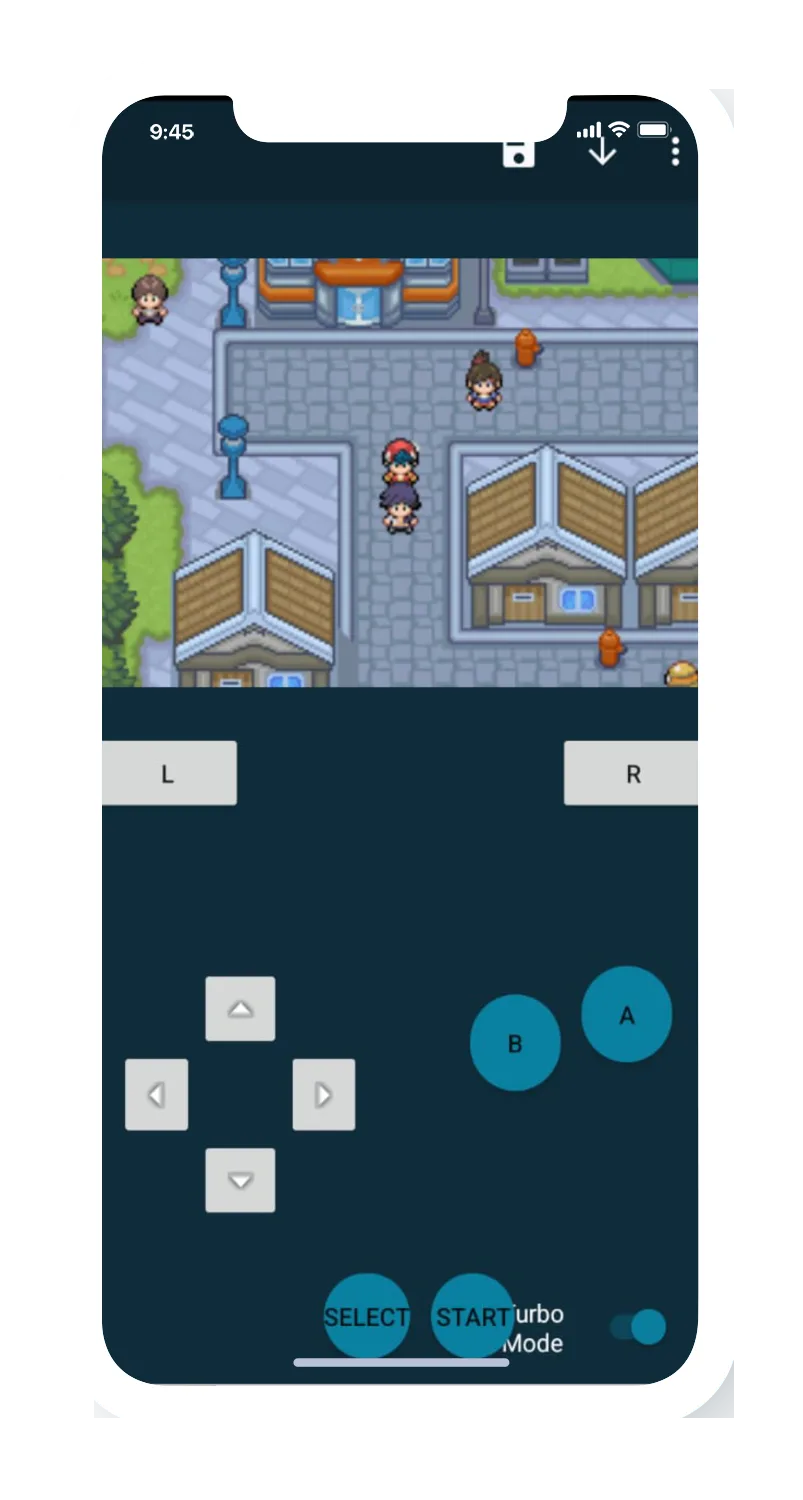Open the three-dot overflow menu
This screenshot has width=803, height=1500.
click(x=675, y=151)
